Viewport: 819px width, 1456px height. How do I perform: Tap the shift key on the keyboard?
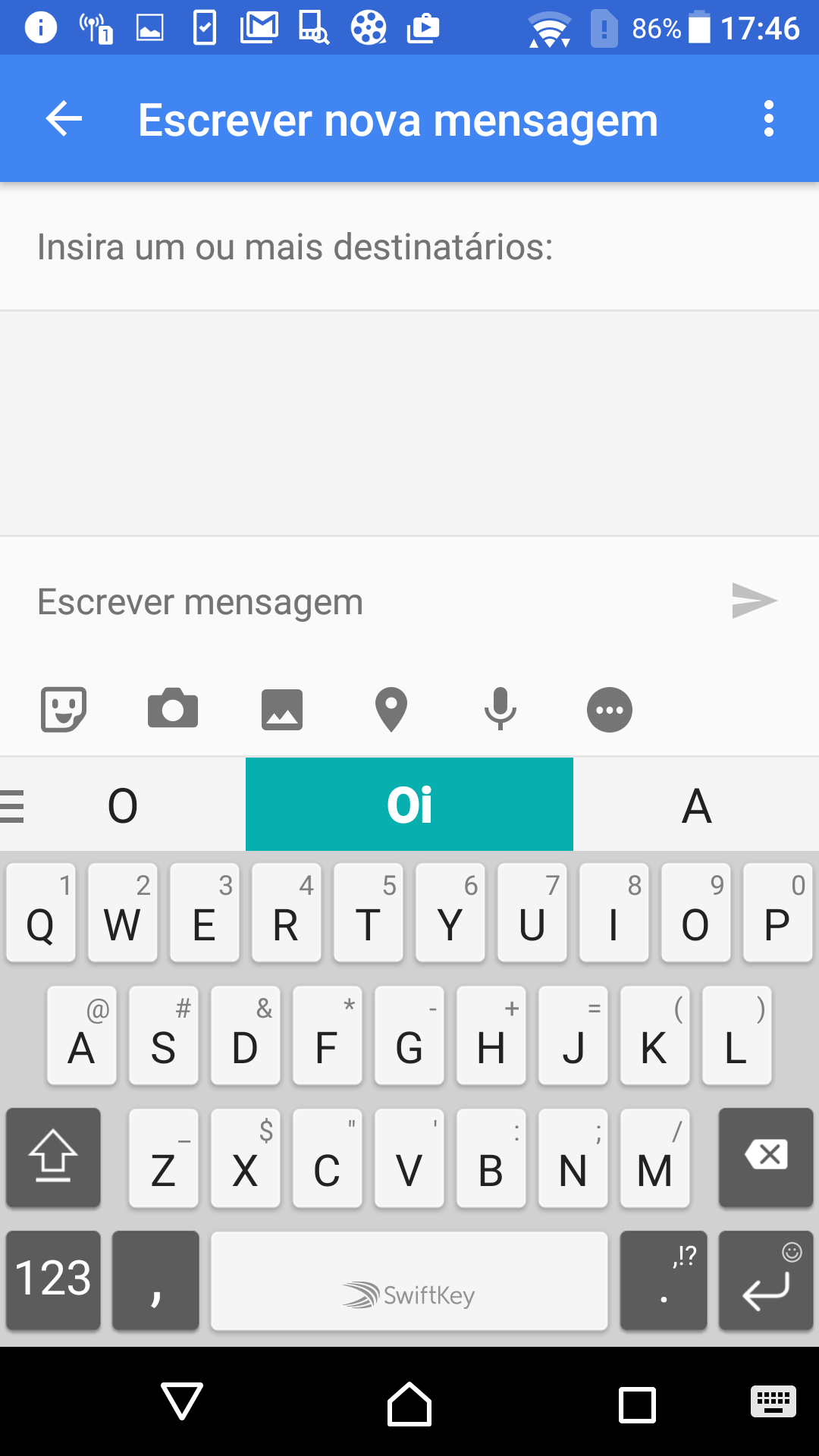tap(53, 1157)
